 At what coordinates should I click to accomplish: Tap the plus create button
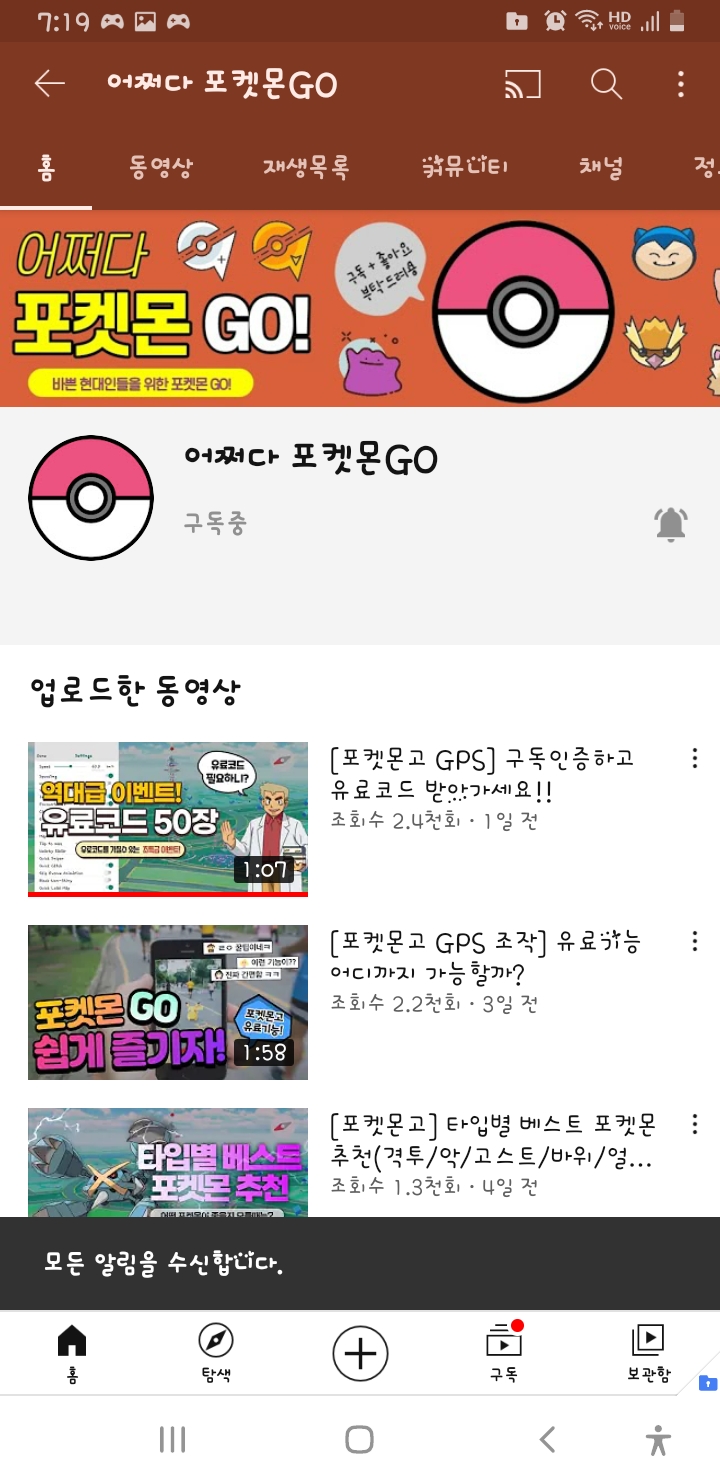(360, 1353)
